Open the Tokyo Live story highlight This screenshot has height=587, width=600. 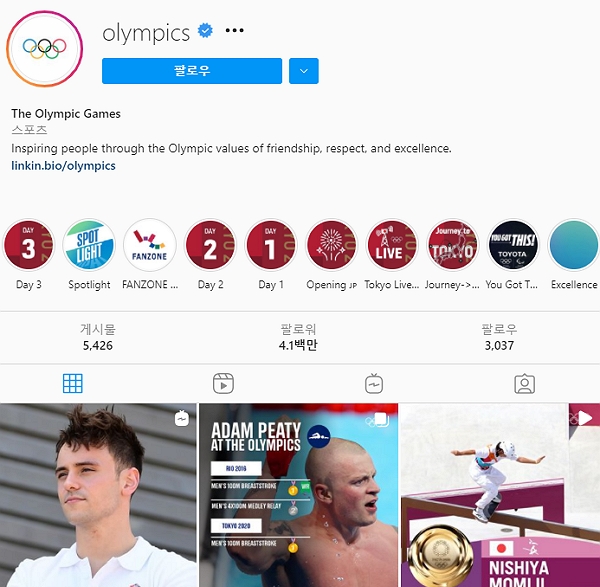pyautogui.click(x=392, y=246)
